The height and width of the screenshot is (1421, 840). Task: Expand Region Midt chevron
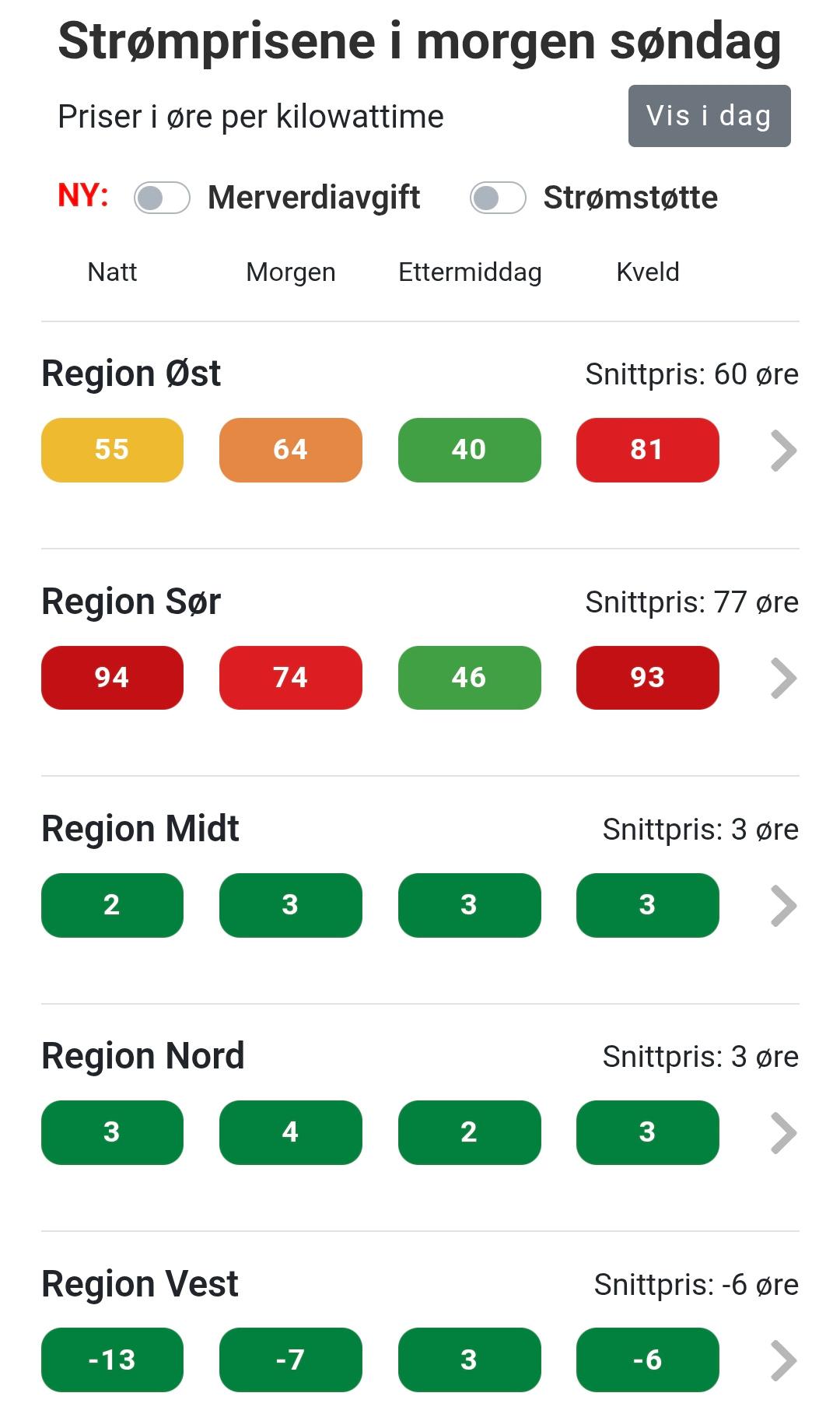(x=783, y=906)
